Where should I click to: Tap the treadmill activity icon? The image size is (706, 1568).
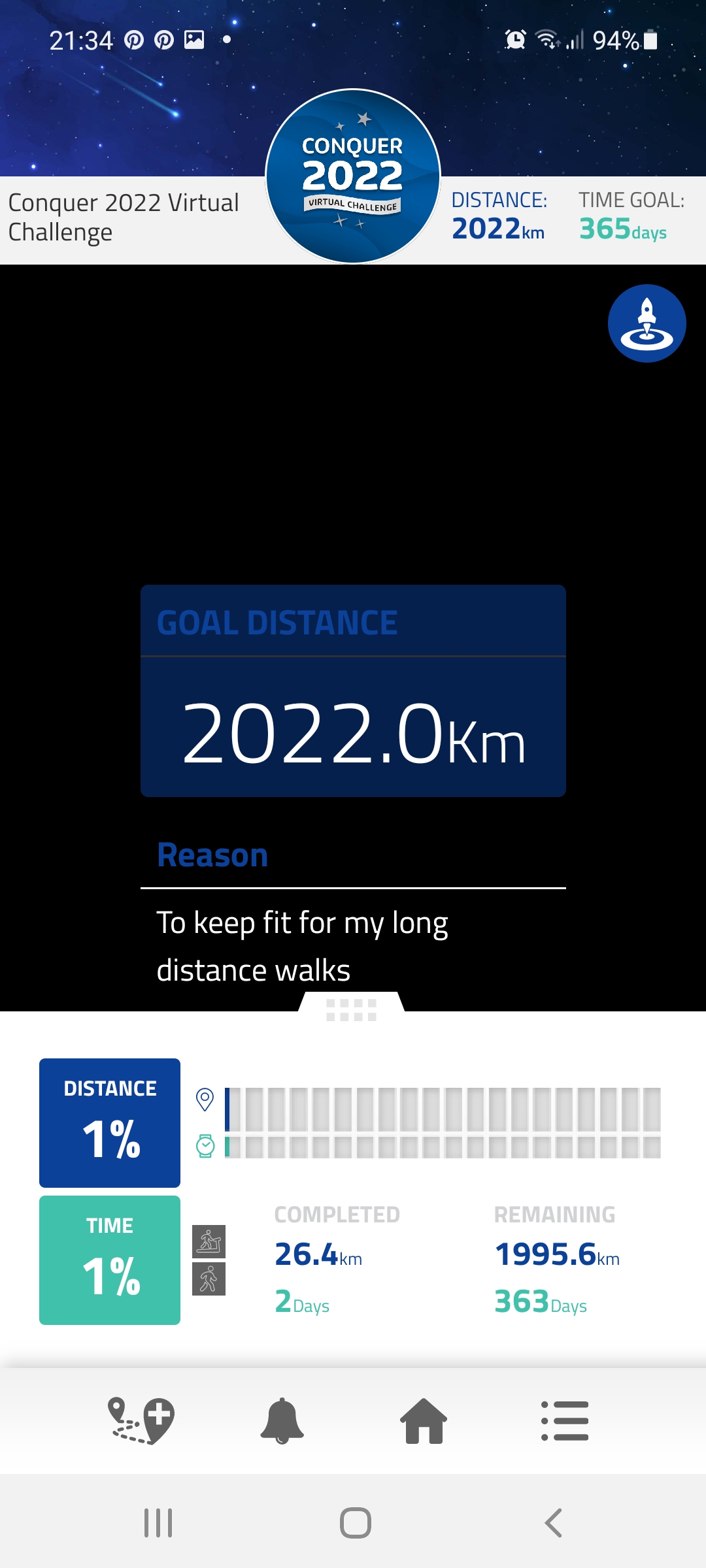coord(209,1241)
